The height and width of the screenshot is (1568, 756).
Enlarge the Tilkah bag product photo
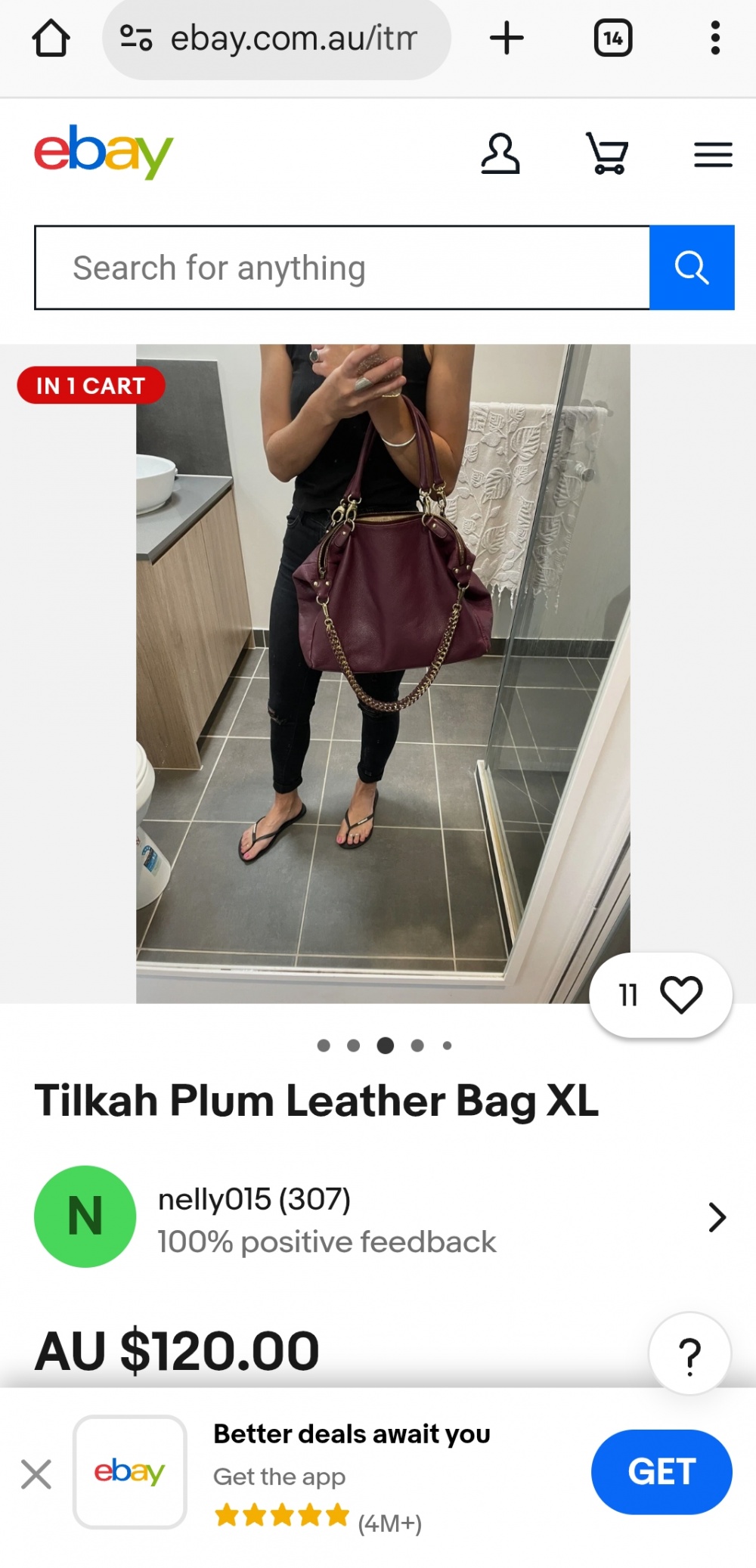(x=383, y=673)
